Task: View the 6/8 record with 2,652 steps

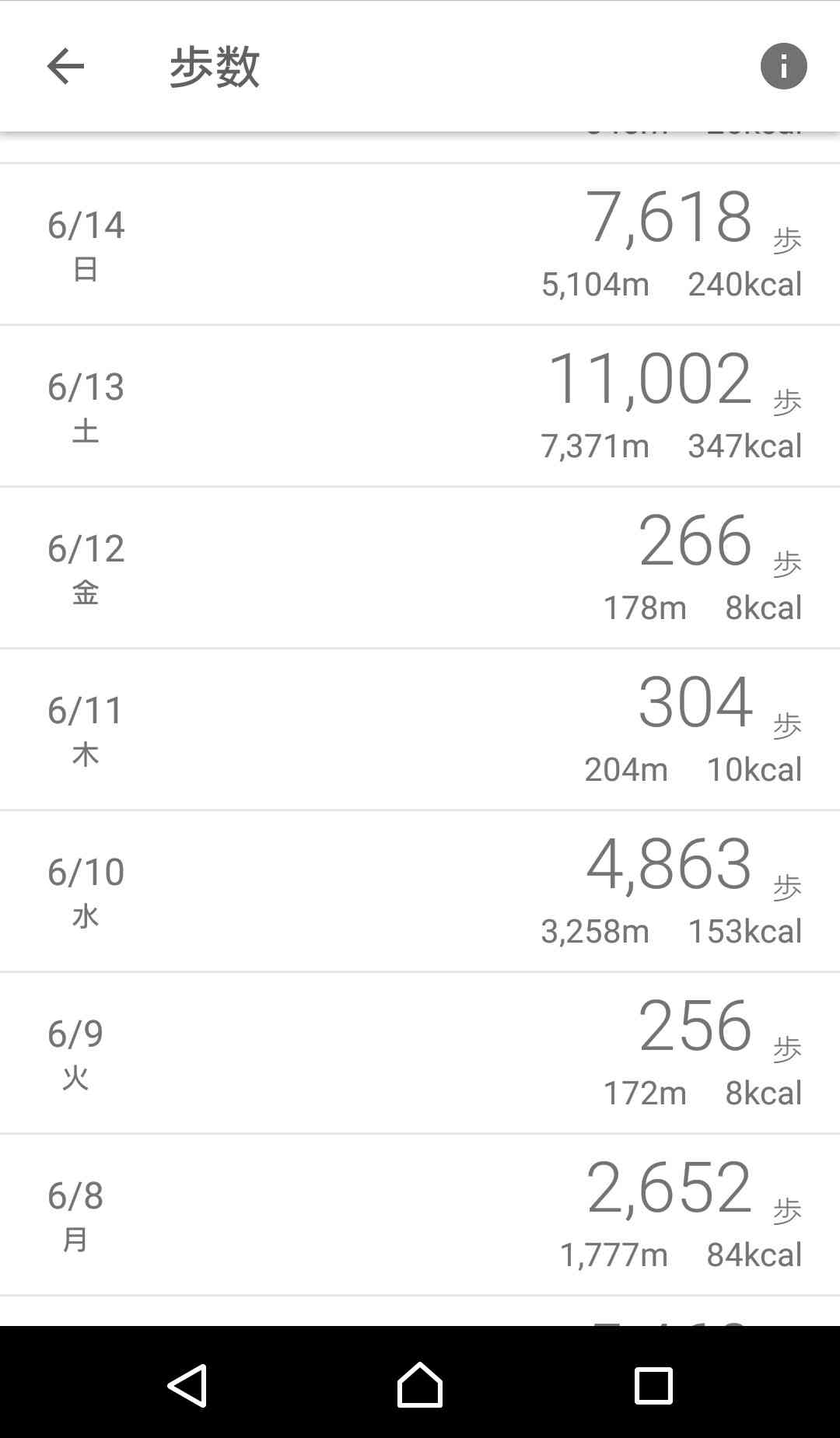Action: (420, 1215)
